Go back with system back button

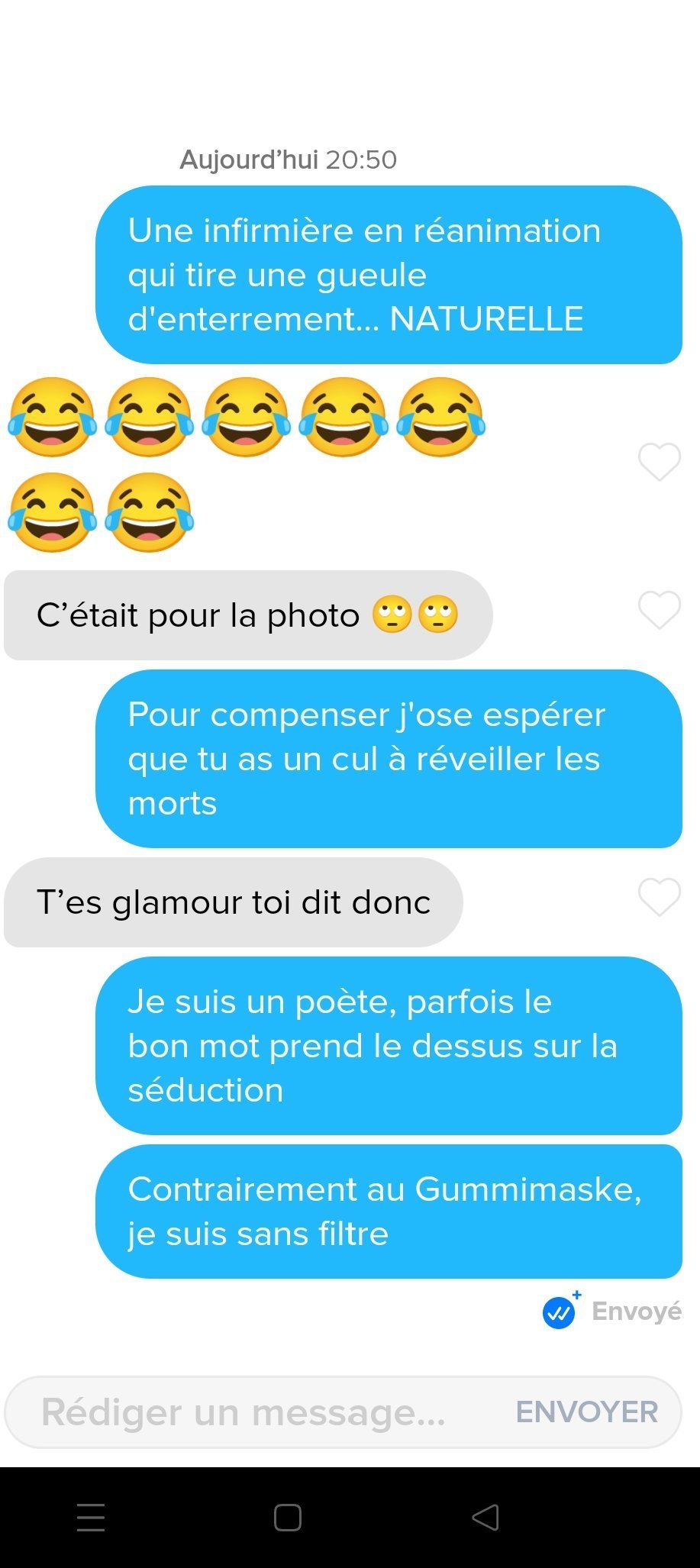click(485, 1517)
